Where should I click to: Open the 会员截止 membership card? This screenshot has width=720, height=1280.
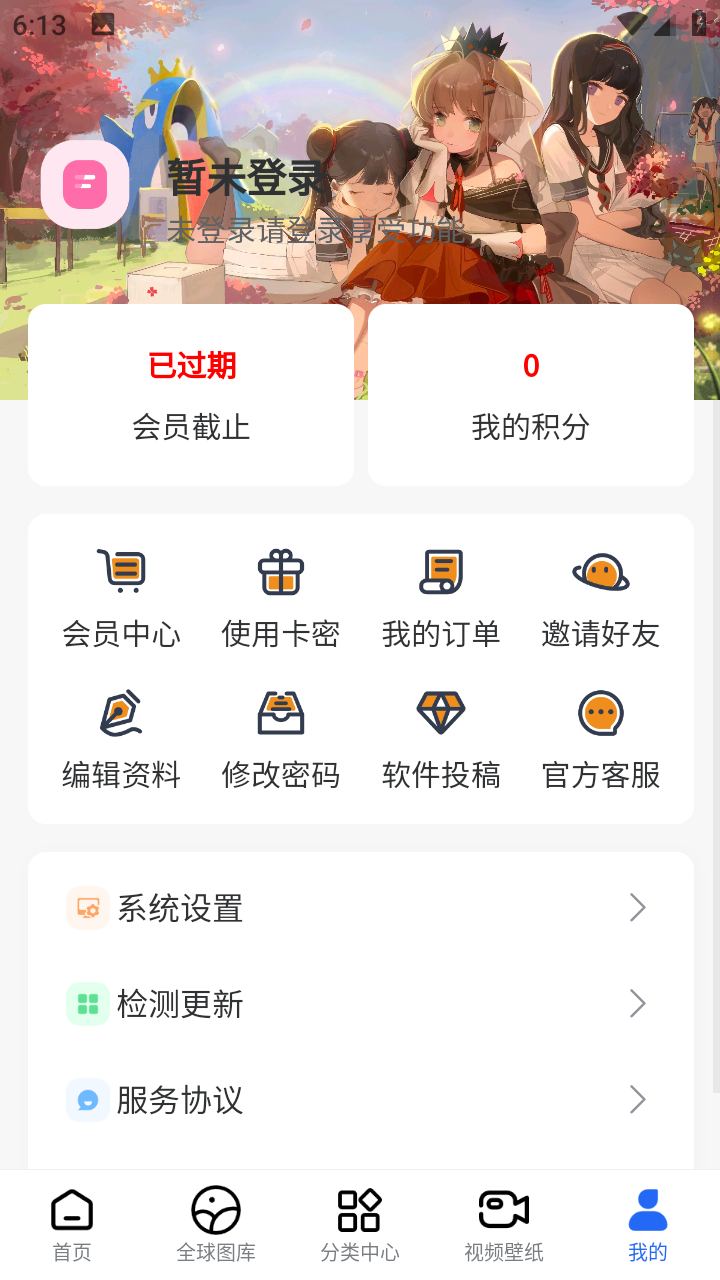[x=191, y=395]
